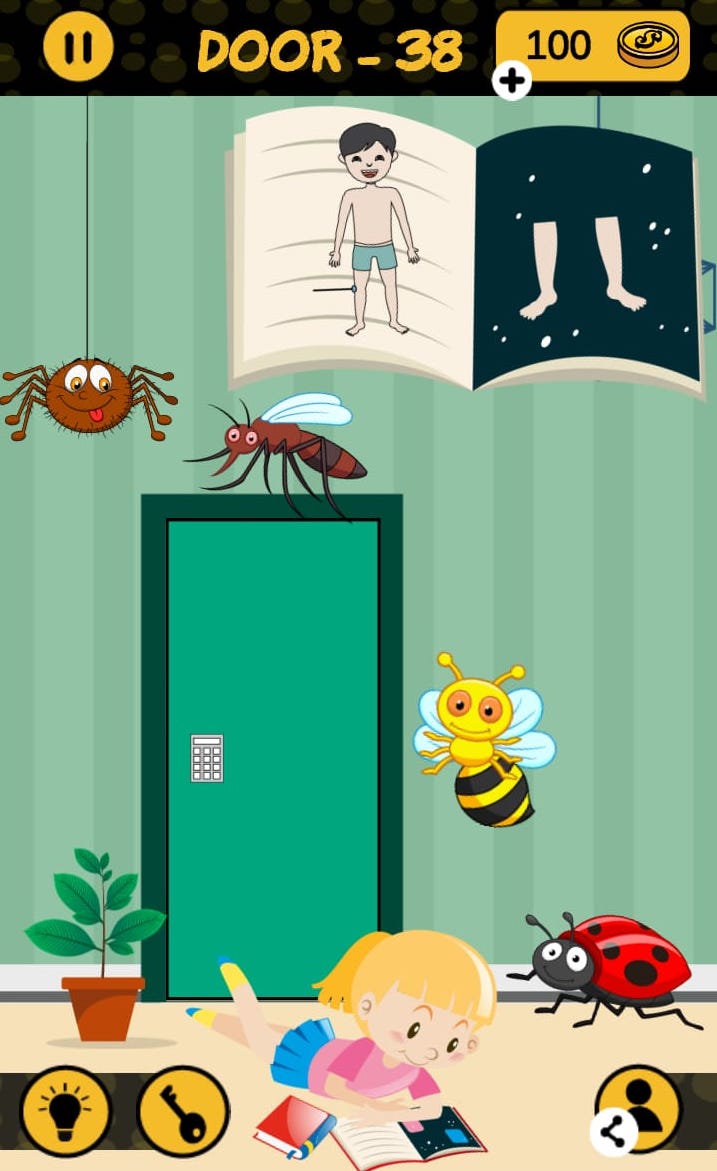Open the keypad on the green door

(x=207, y=758)
